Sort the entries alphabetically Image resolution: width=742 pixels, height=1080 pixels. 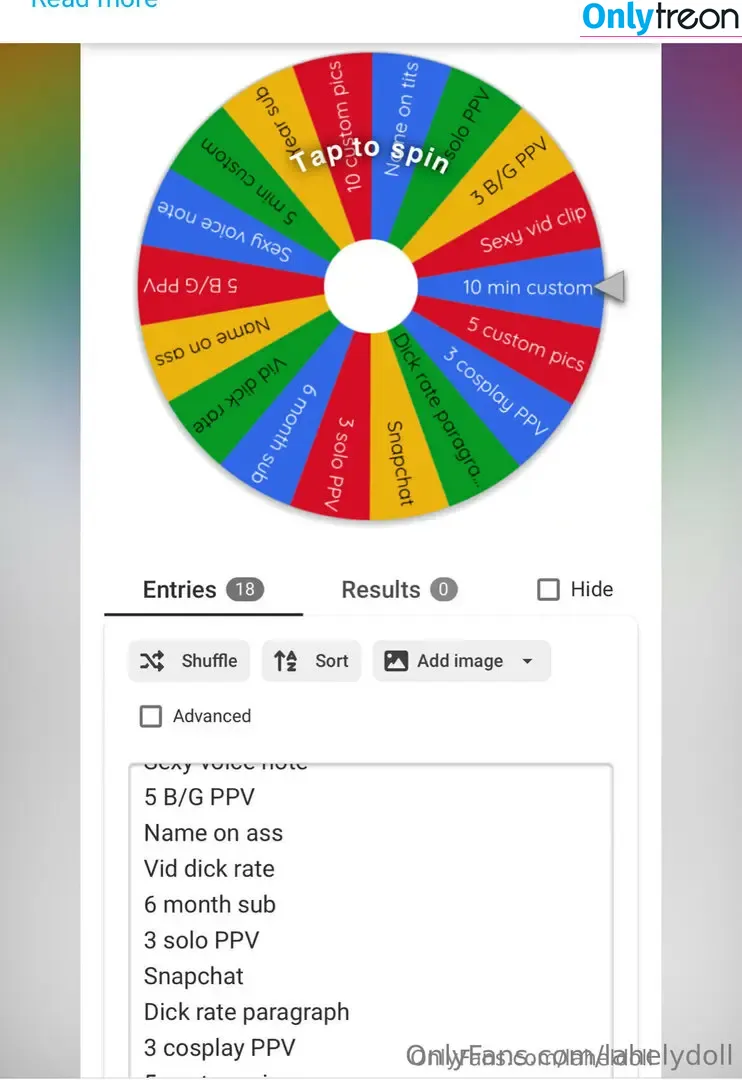tap(311, 661)
